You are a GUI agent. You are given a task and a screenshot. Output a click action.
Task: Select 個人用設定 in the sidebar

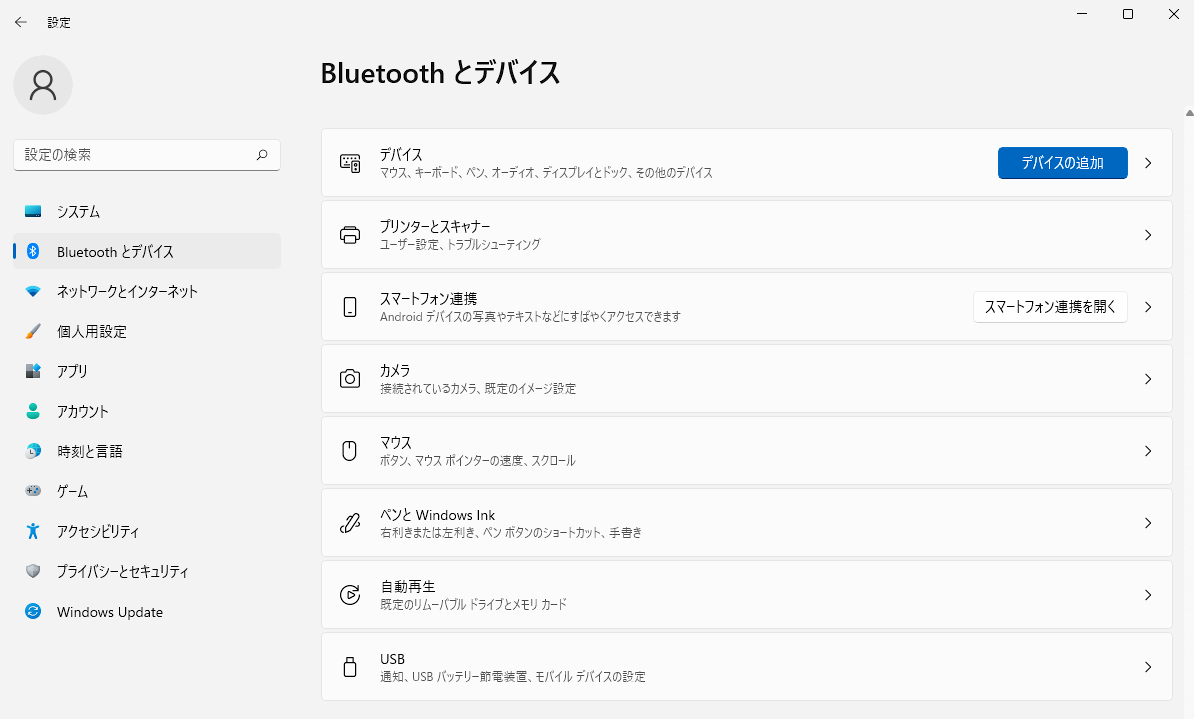(91, 332)
